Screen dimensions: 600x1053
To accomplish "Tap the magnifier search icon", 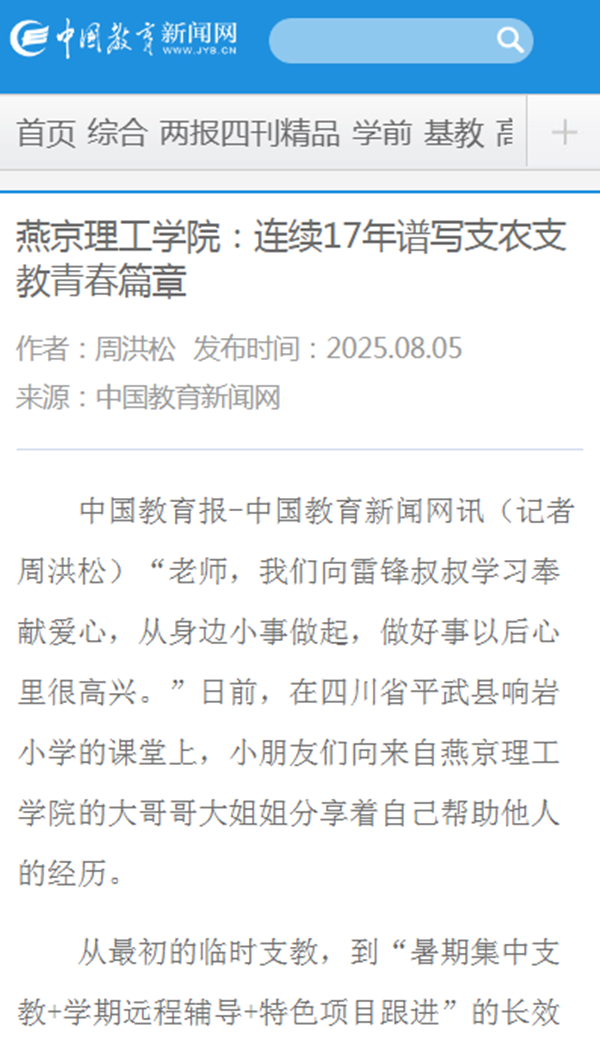I will [509, 41].
